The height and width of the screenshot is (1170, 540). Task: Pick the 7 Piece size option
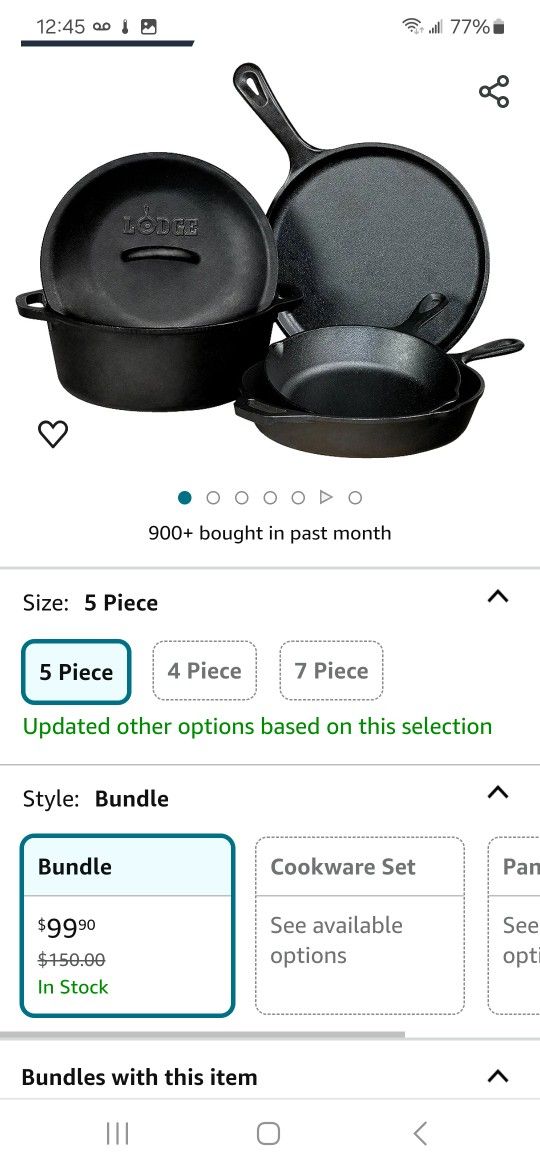(x=331, y=671)
